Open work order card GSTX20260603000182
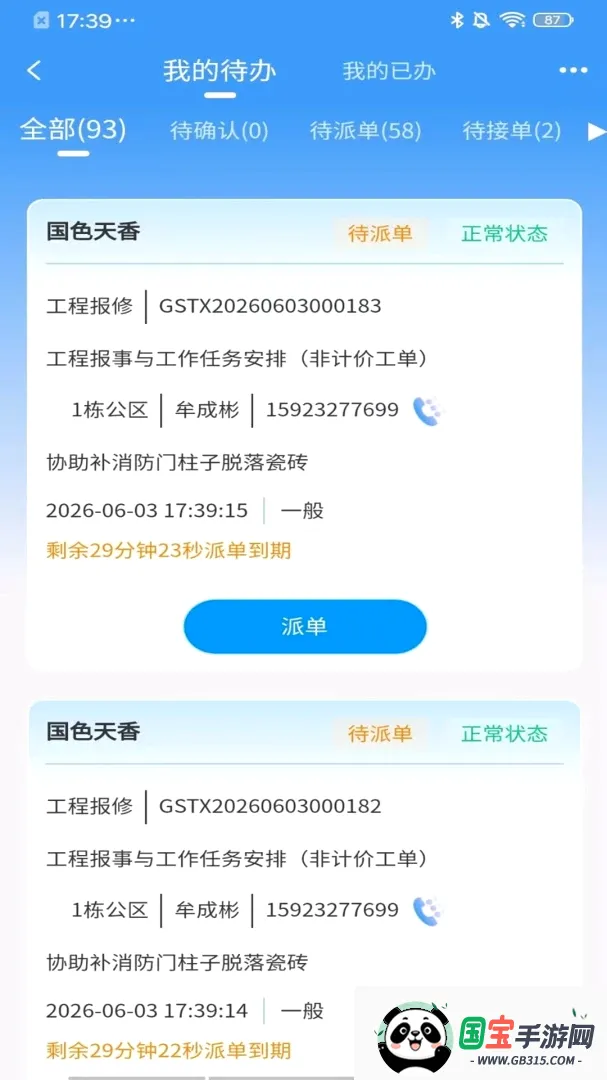The image size is (607, 1080). 304,891
